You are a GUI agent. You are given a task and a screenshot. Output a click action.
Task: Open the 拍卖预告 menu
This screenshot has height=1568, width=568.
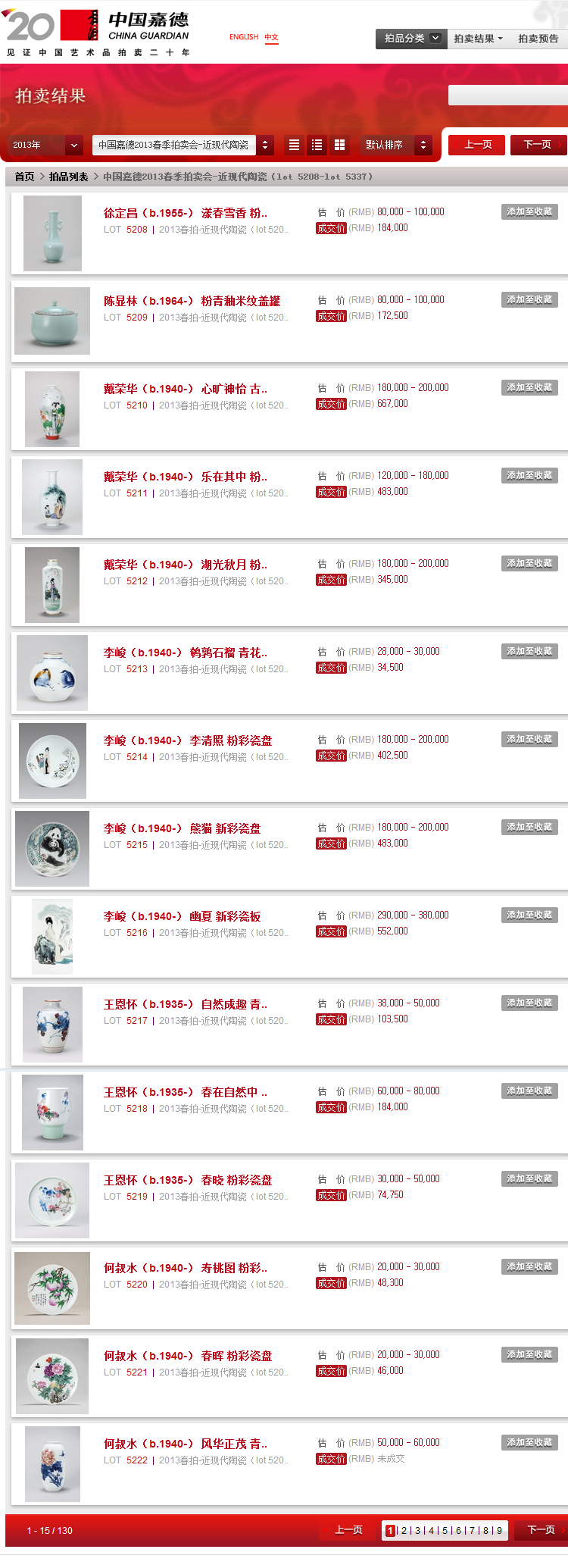[539, 38]
